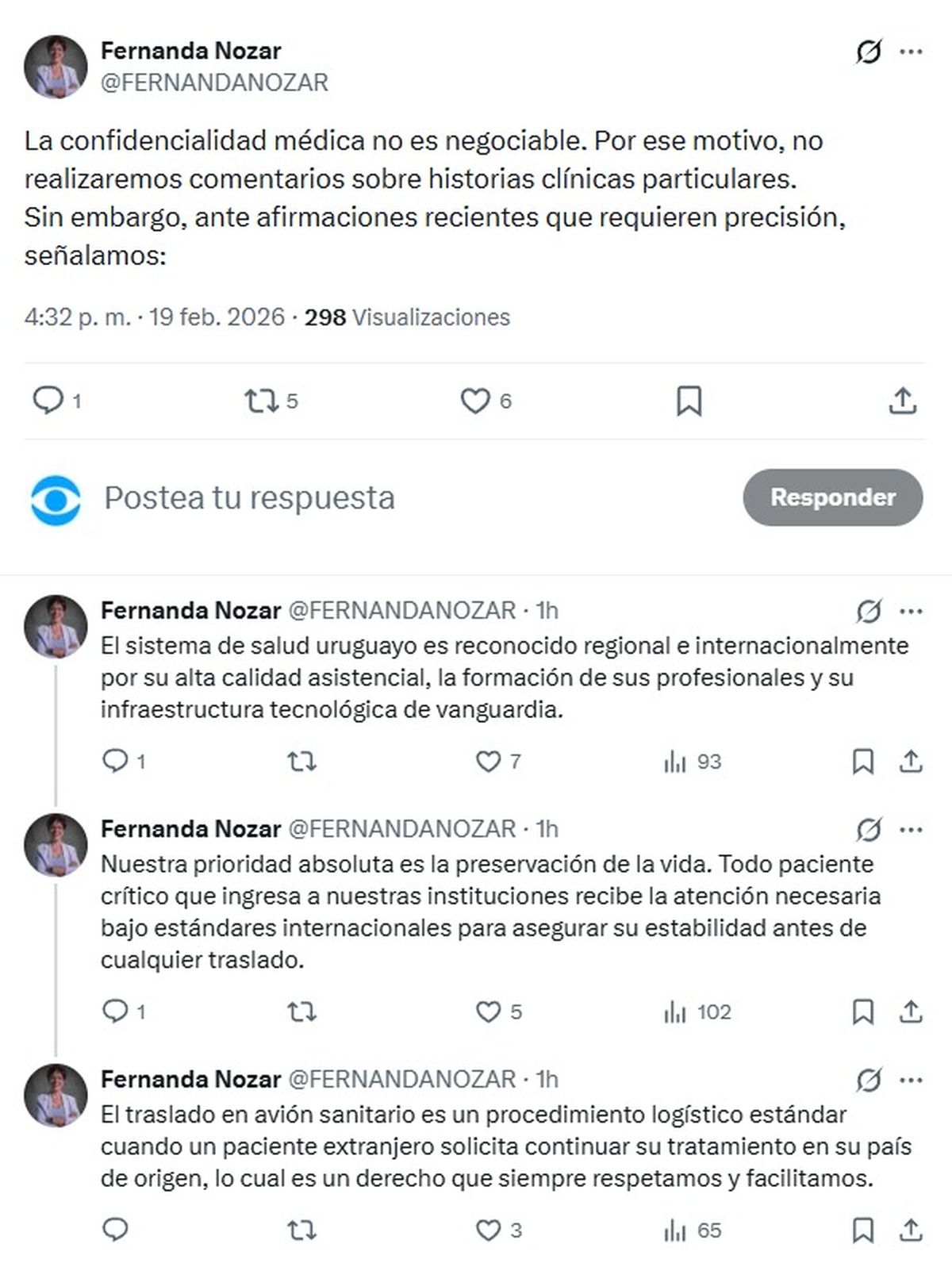Open overflow menu on preservación de la vida reply

(911, 830)
